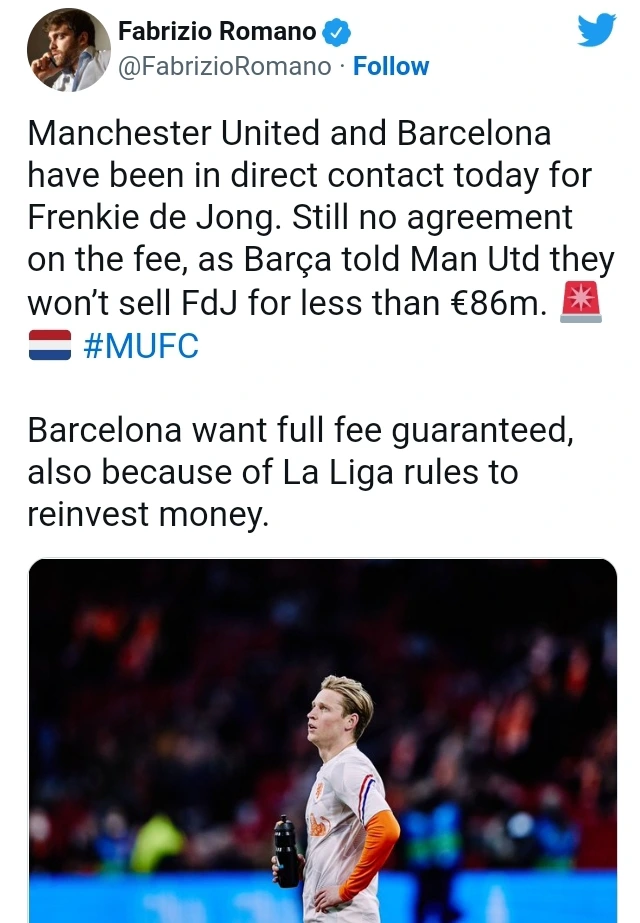Open the tweet via the Twitter bird icon
The height and width of the screenshot is (923, 640).
(x=597, y=31)
